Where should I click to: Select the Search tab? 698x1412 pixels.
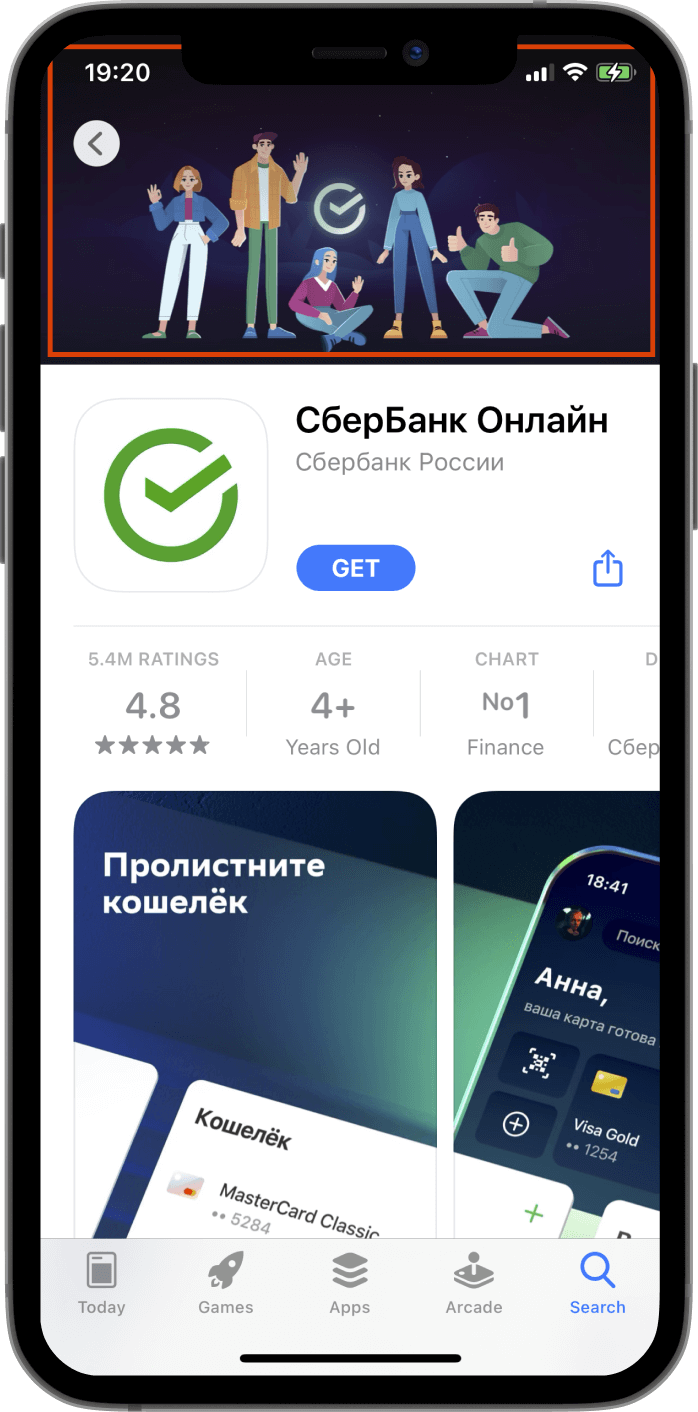click(x=597, y=1283)
